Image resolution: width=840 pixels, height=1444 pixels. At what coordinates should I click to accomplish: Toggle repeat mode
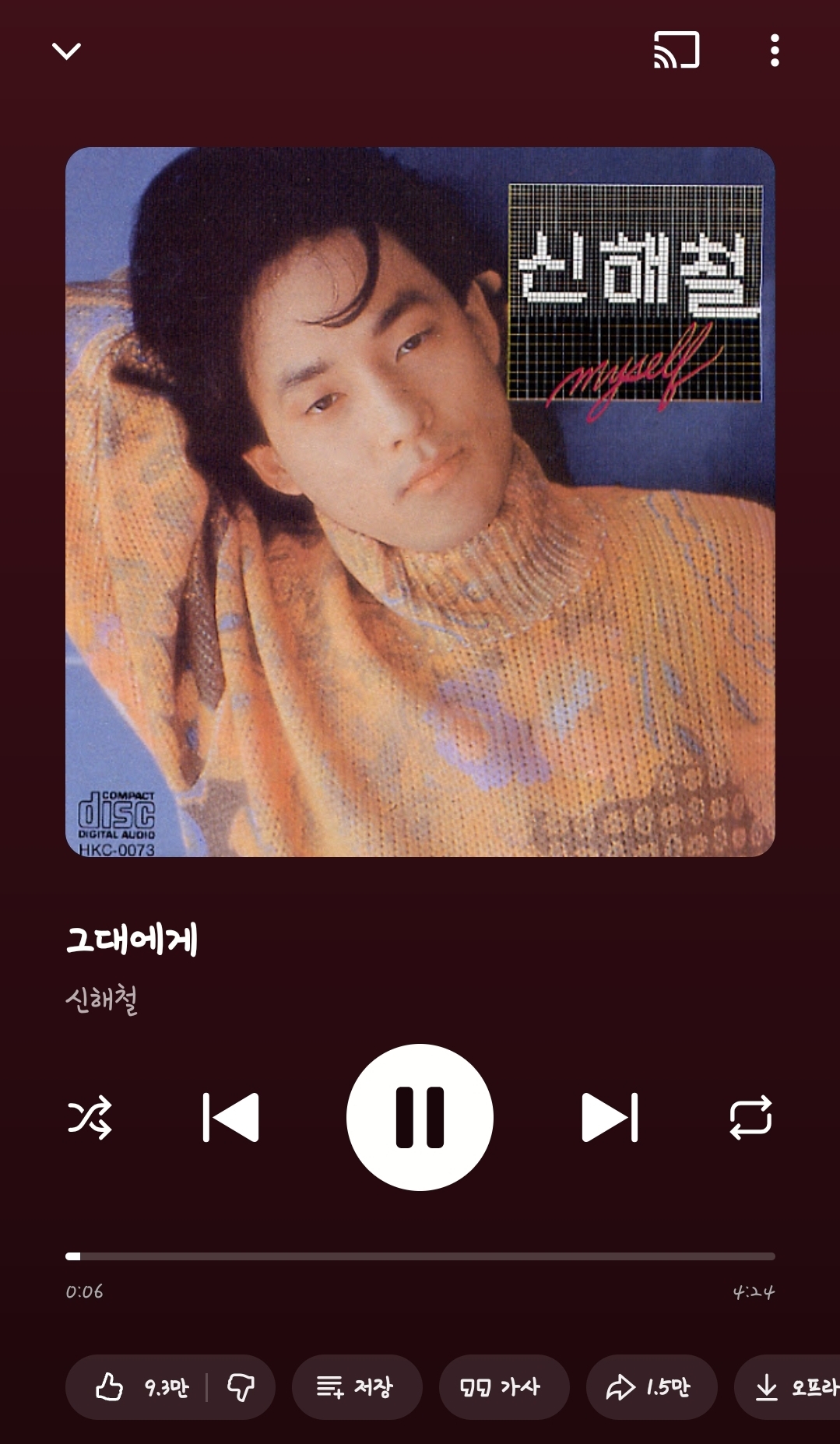(x=750, y=1117)
